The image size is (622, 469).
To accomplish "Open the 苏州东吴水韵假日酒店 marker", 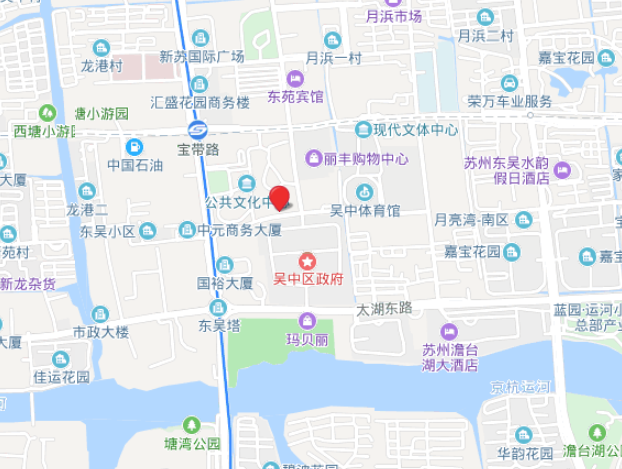I will [x=562, y=170].
